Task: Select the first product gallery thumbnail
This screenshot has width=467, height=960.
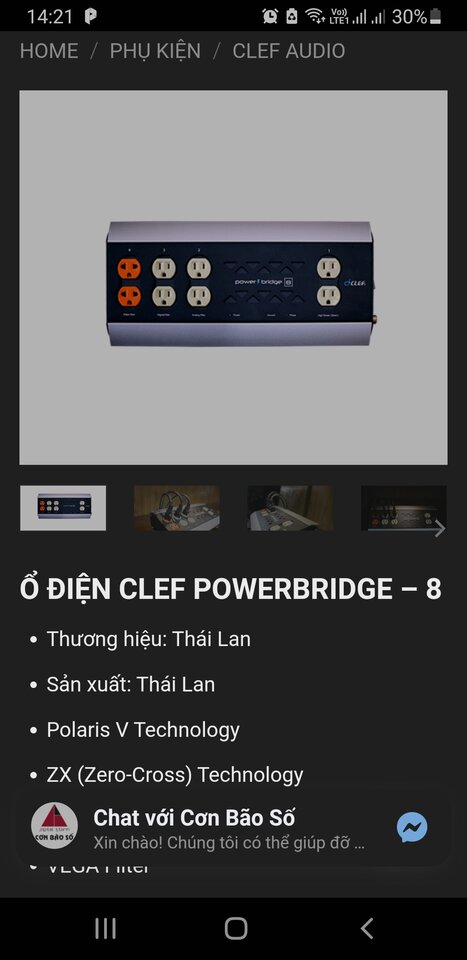Action: coord(63,508)
